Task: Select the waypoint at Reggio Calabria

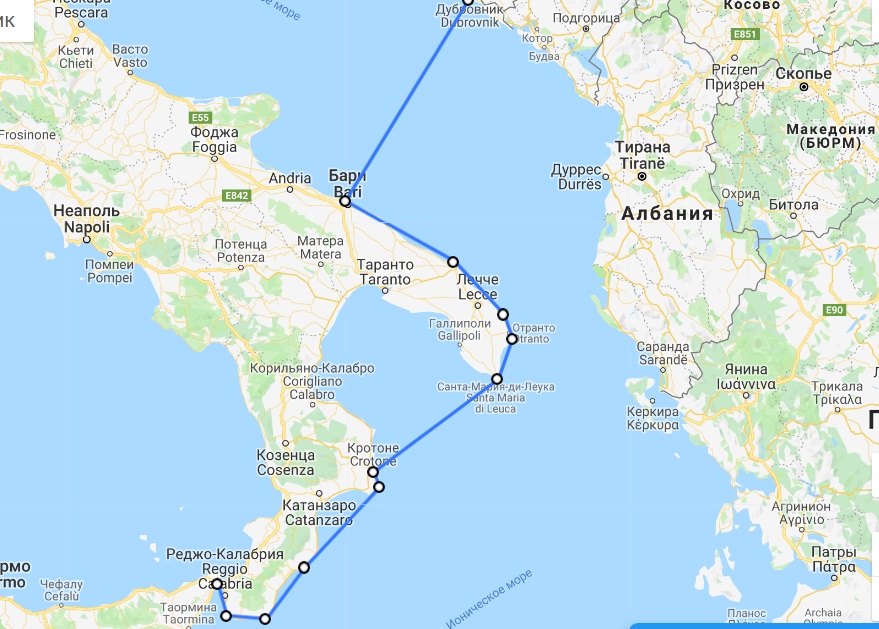Action: (x=217, y=583)
